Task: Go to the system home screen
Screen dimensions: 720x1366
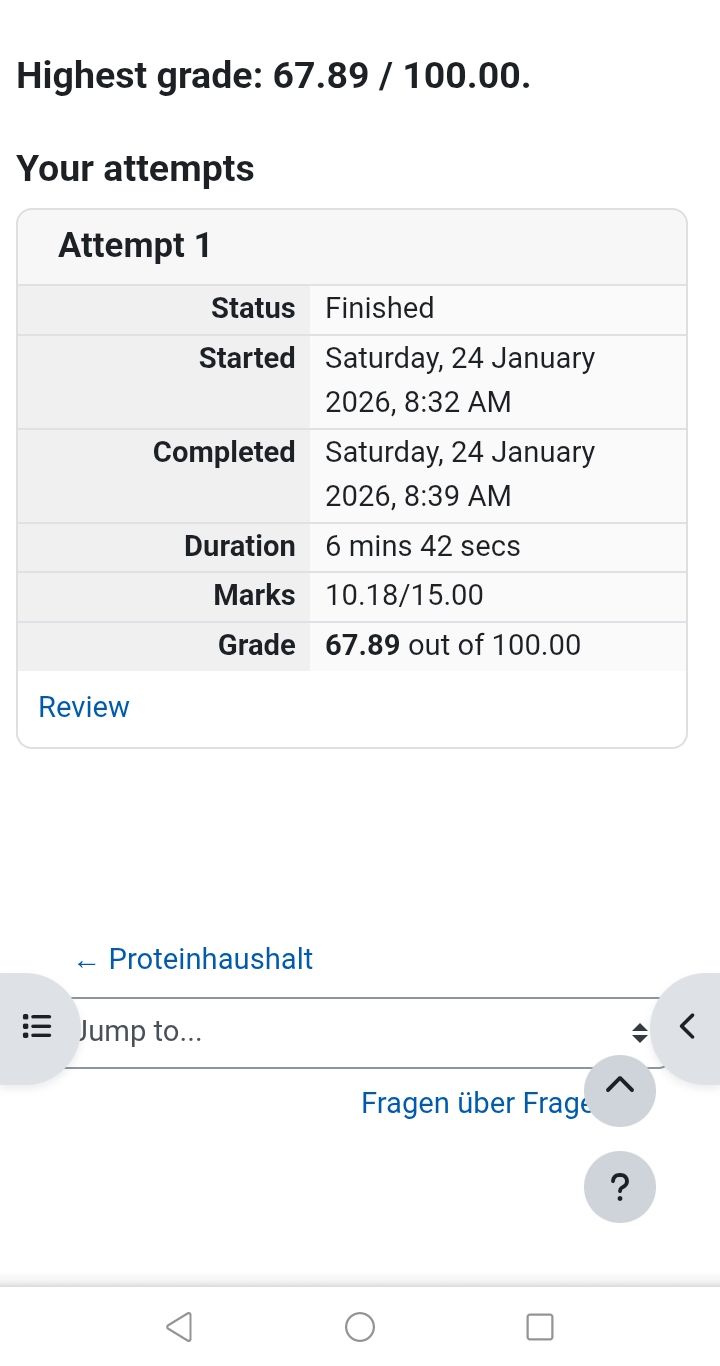Action: coord(360,1327)
